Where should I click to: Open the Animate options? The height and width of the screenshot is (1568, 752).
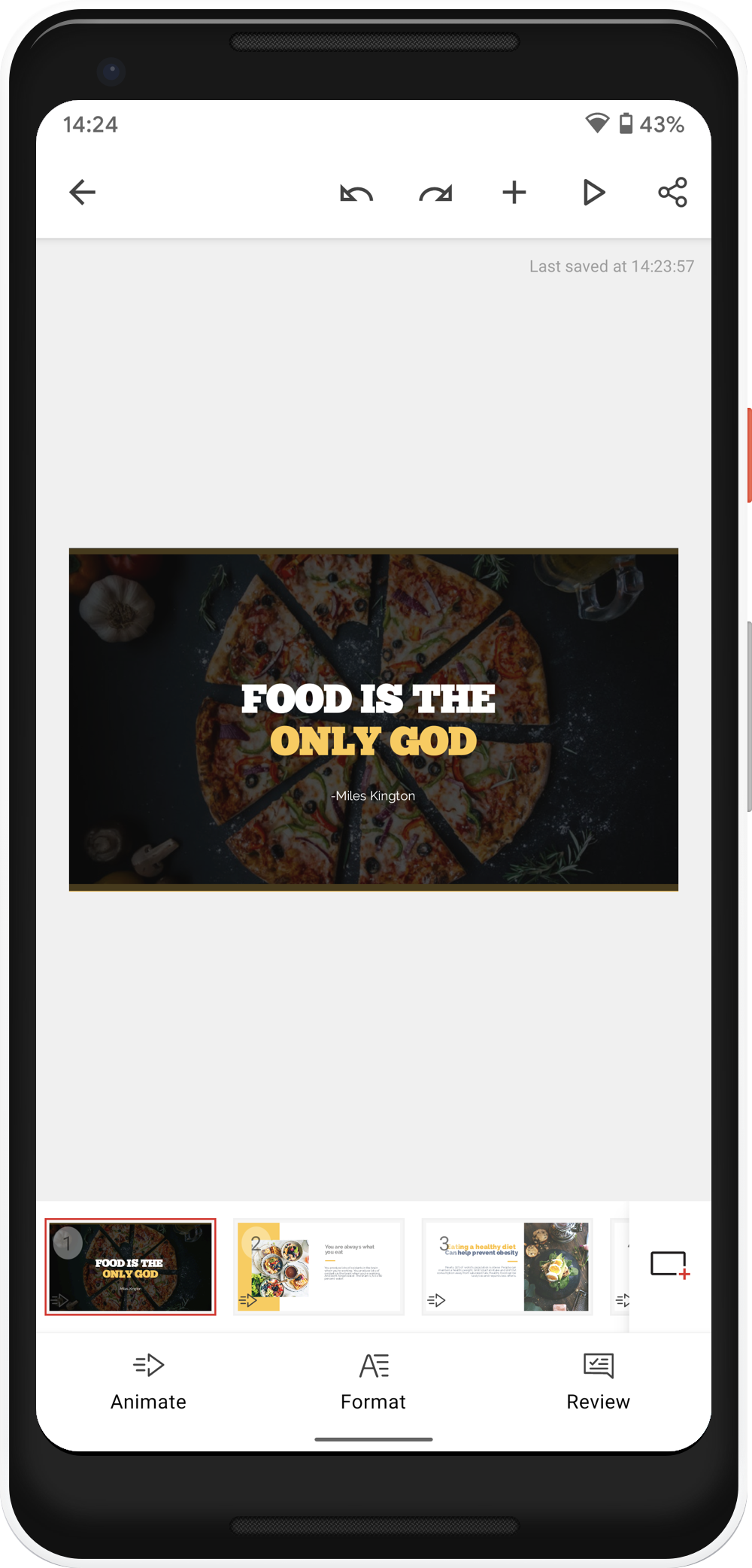[148, 1381]
